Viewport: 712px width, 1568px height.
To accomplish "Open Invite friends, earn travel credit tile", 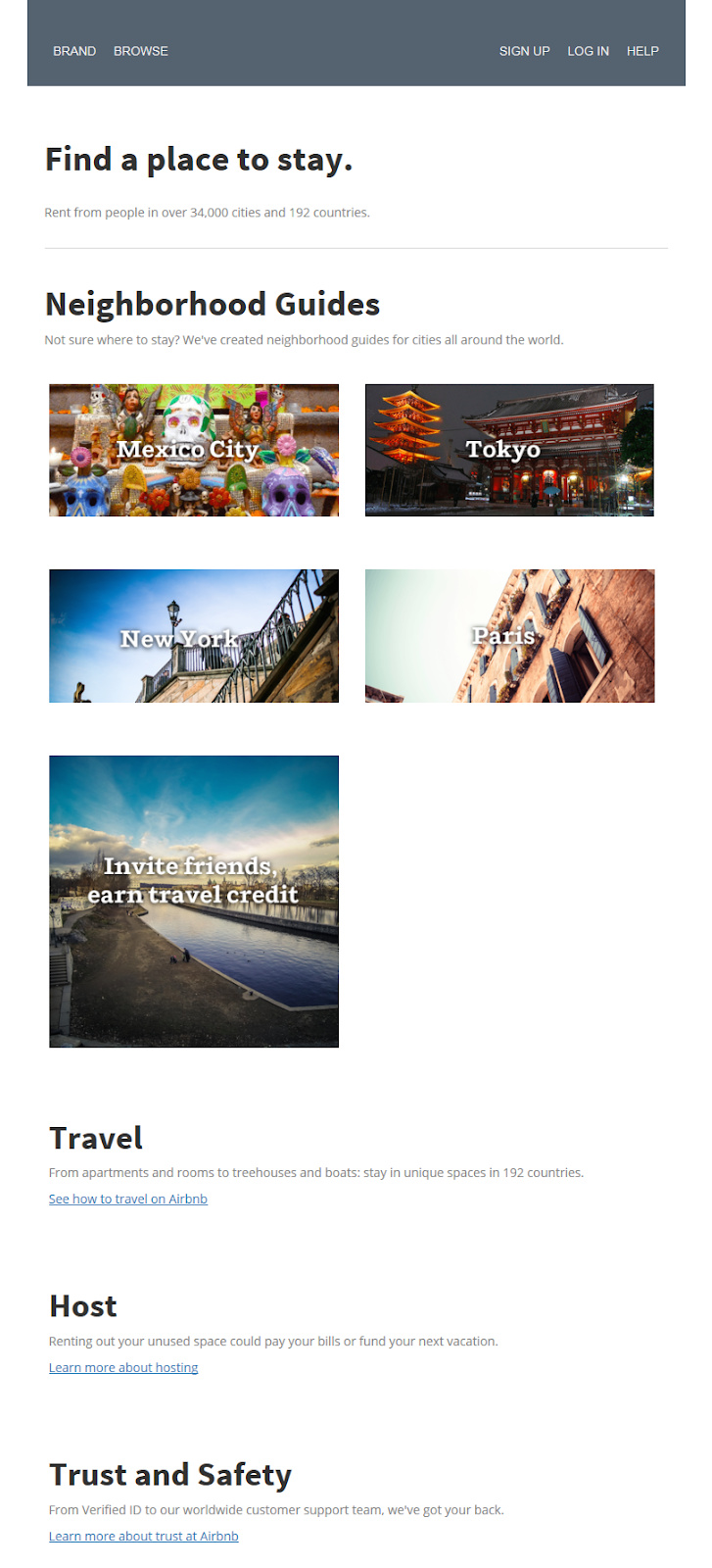I will coord(194,901).
